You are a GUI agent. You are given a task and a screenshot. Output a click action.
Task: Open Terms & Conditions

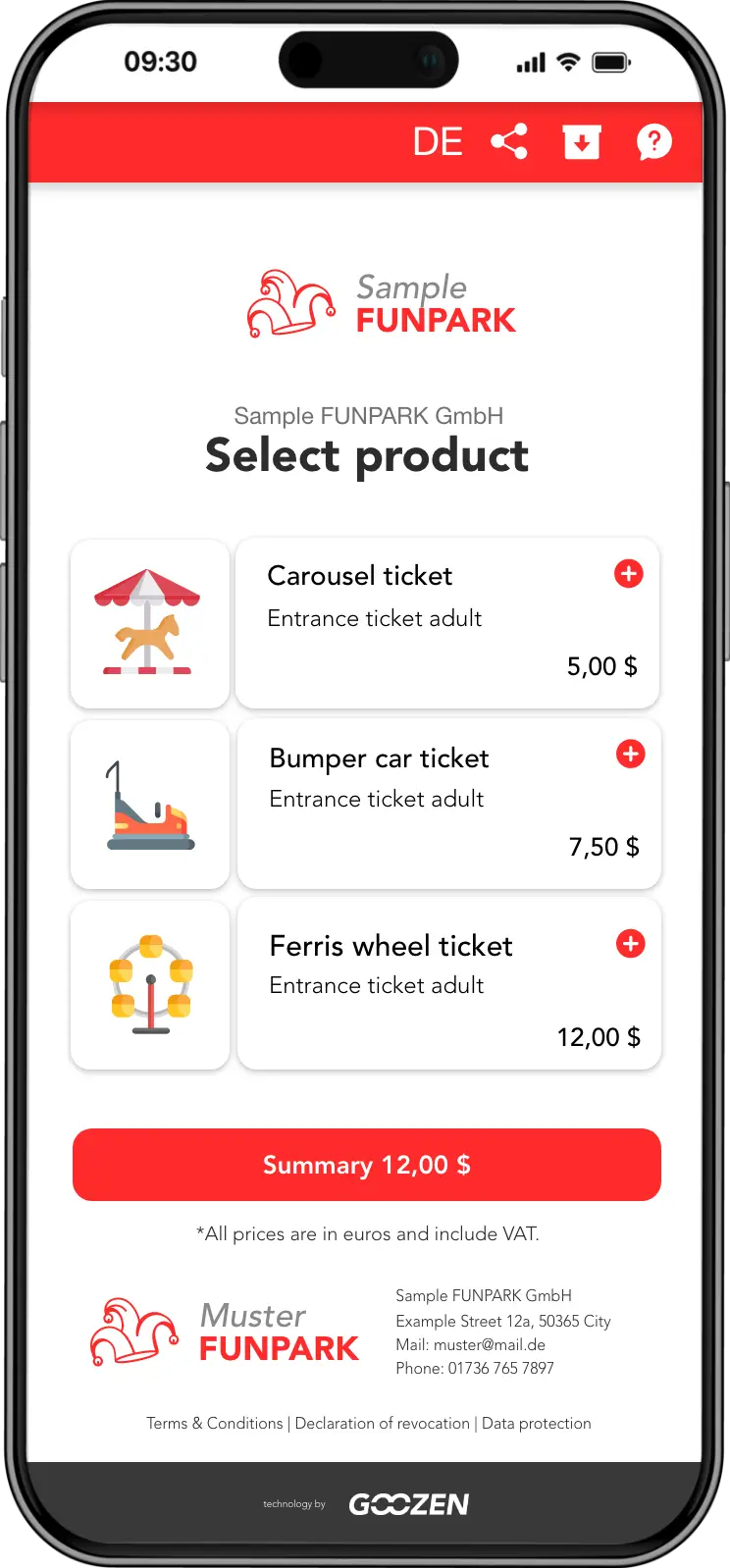(214, 1423)
